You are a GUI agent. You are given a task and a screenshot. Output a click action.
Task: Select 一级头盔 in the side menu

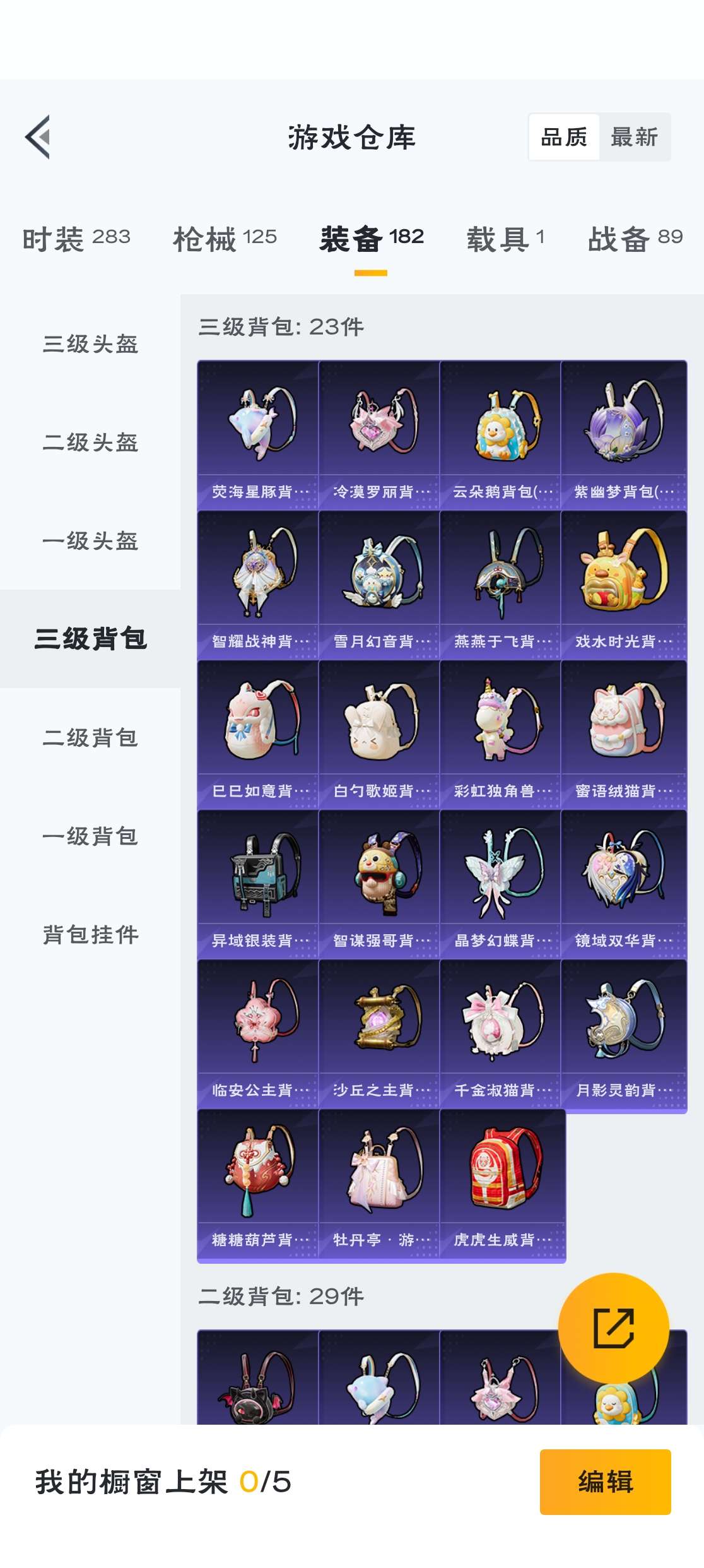click(90, 541)
